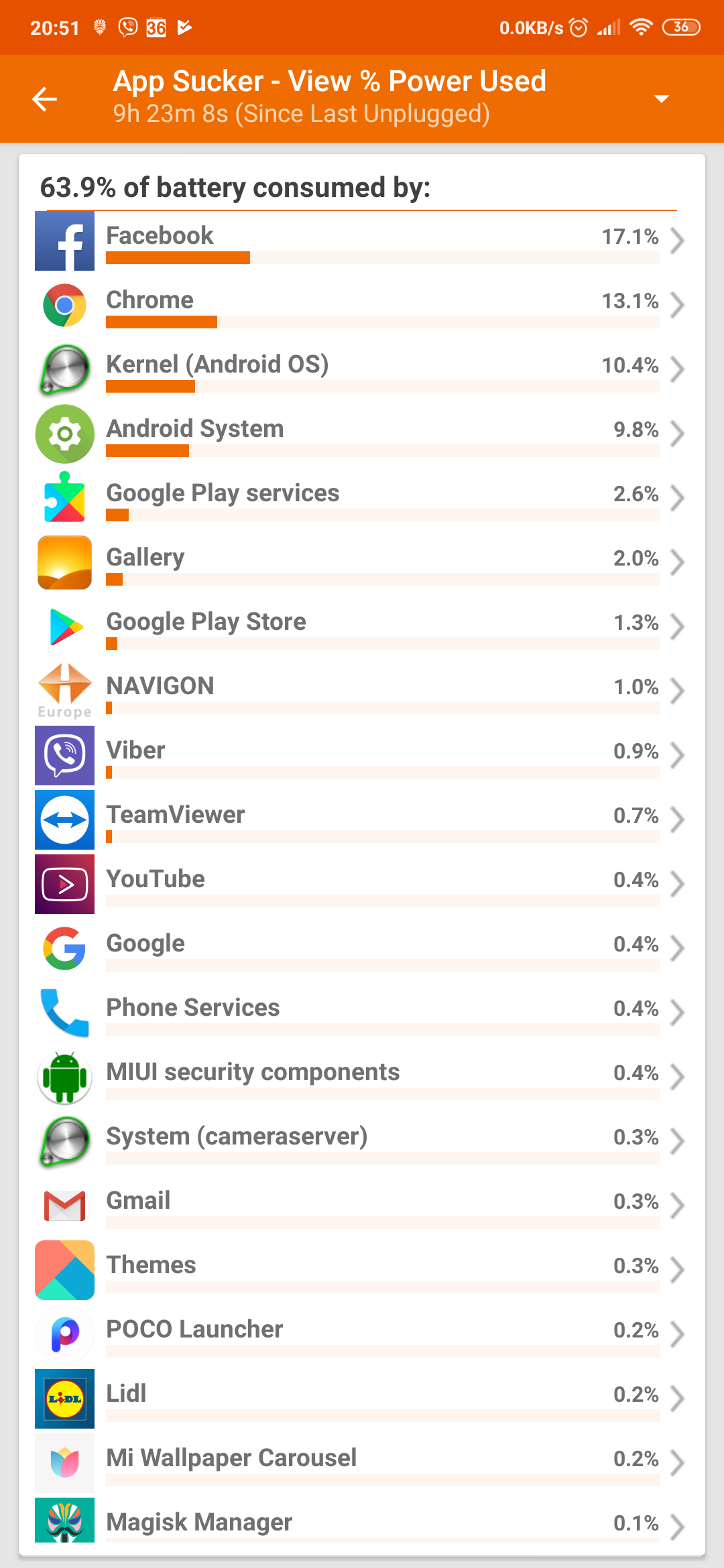Open the Lidl entry
This screenshot has height=1568, width=724.
(x=362, y=1399)
